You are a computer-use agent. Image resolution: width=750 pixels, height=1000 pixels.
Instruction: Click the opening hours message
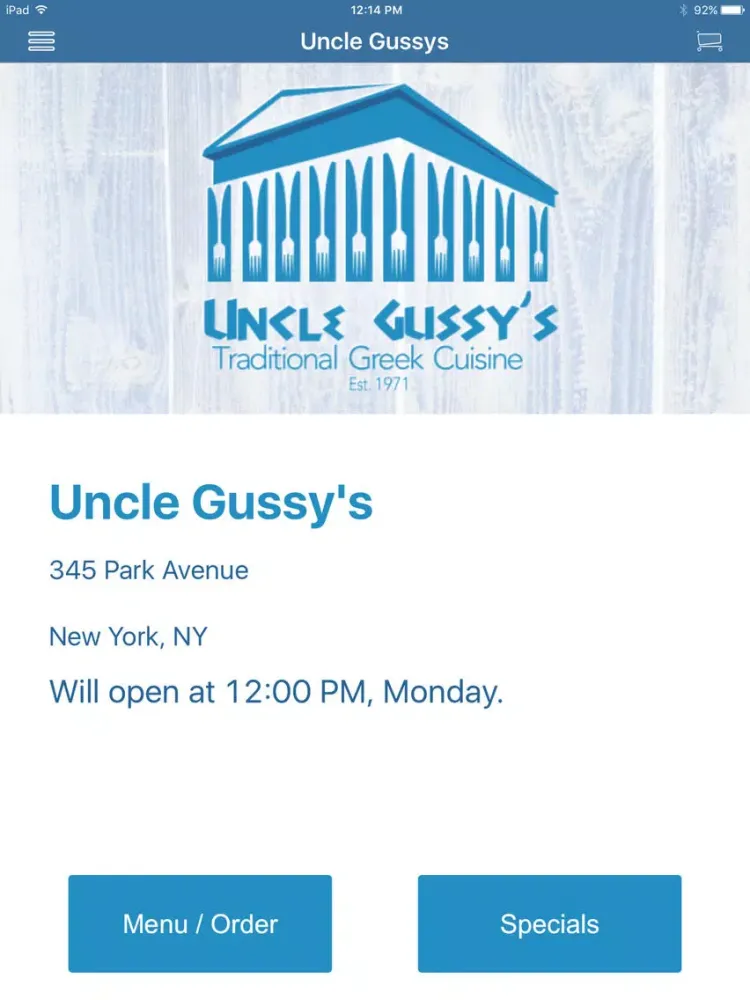(x=276, y=691)
